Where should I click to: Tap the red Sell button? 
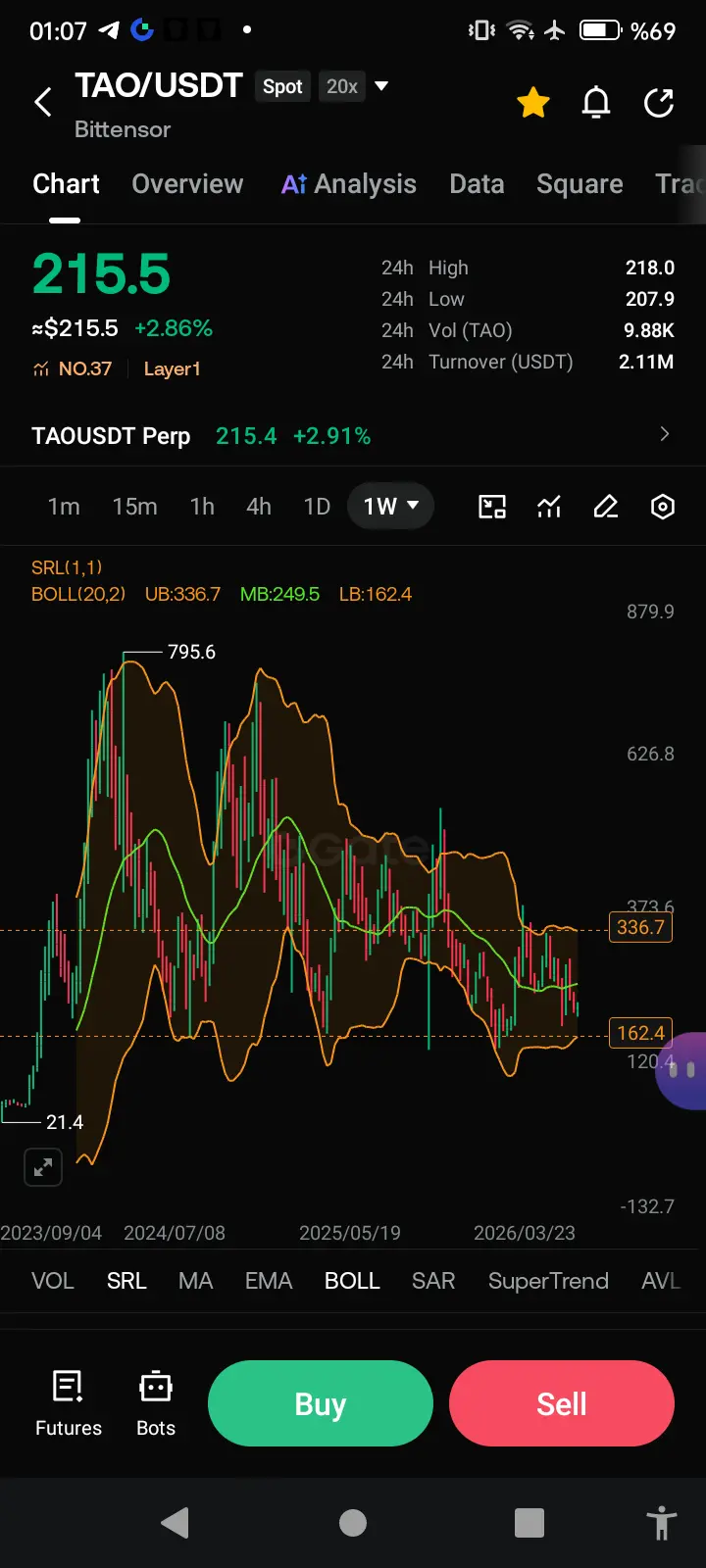(x=562, y=1403)
